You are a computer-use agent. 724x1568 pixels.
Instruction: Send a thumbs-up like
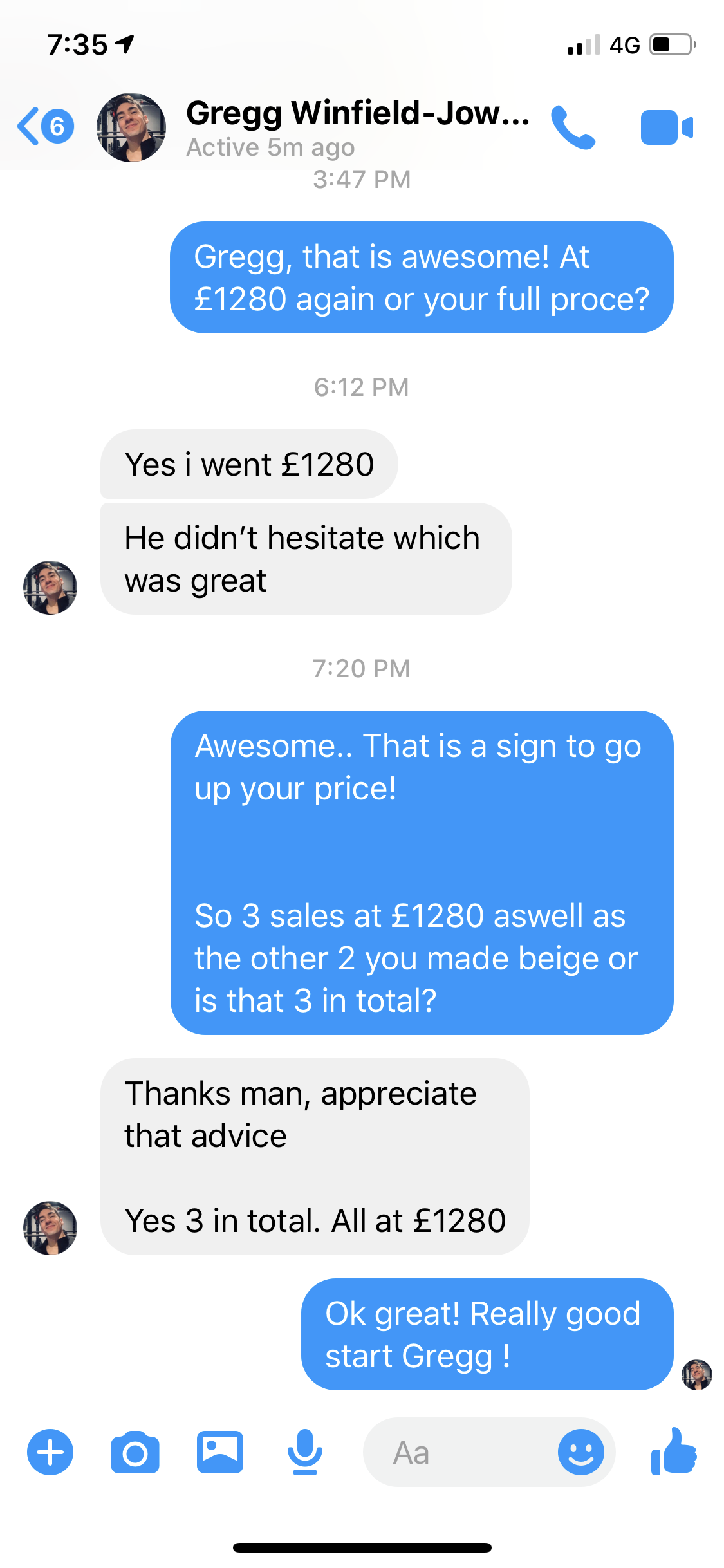point(674,1451)
